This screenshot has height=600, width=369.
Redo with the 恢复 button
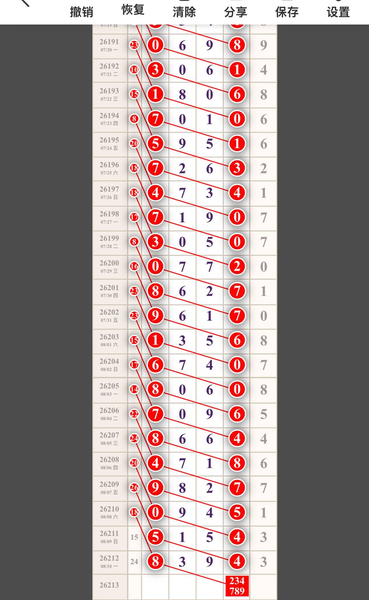click(133, 10)
